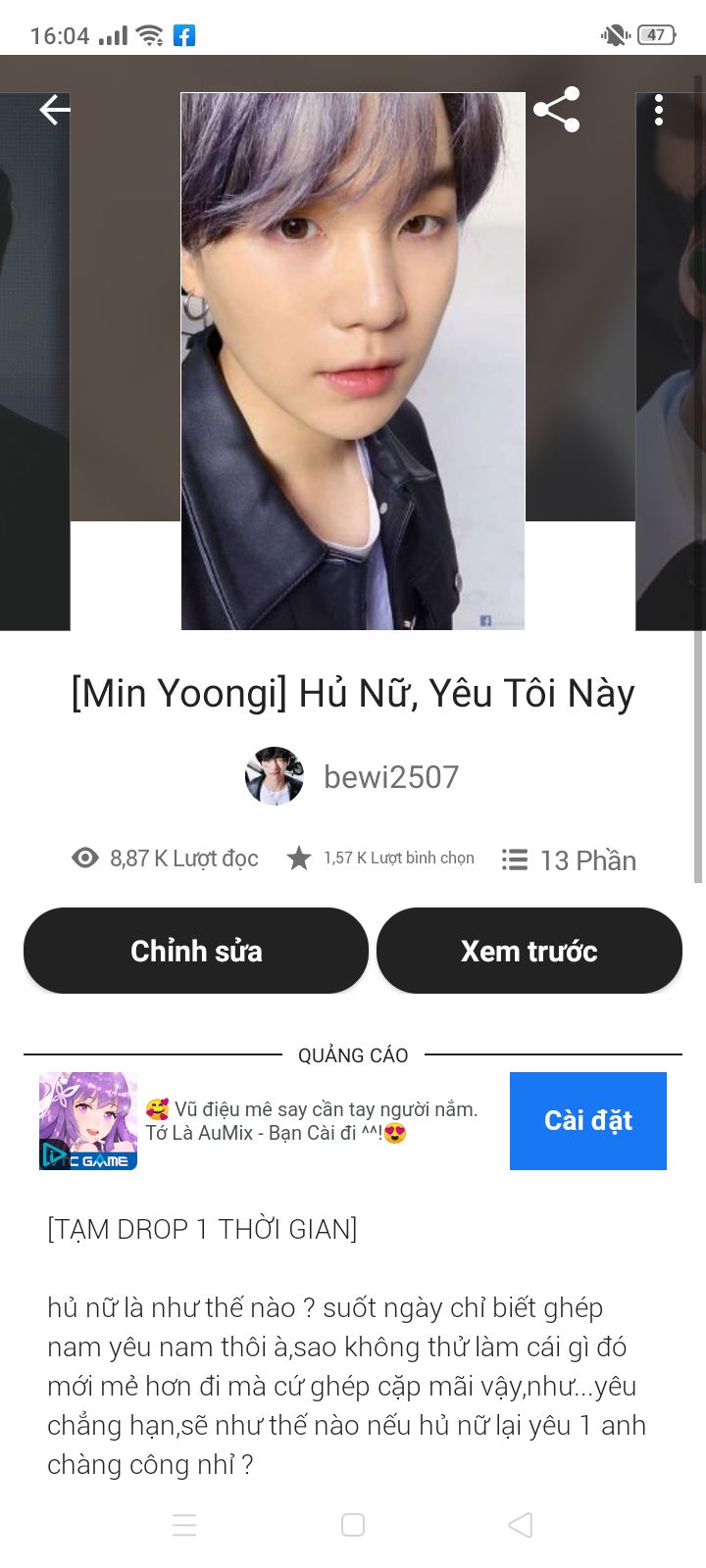The image size is (706, 1568).
Task: Tap Cài đặt on the AuMix ad
Action: [587, 1120]
